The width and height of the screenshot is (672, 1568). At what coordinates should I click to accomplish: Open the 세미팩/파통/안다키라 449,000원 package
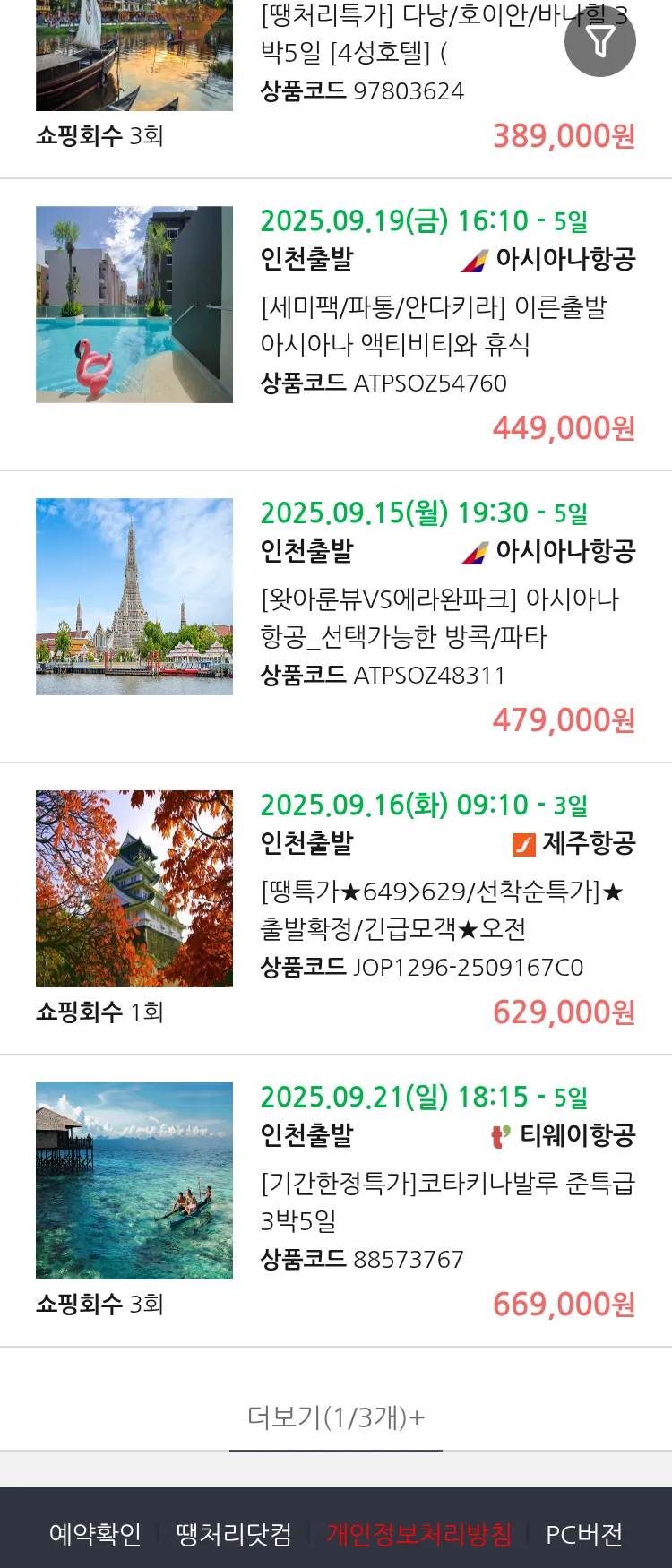pyautogui.click(x=434, y=325)
